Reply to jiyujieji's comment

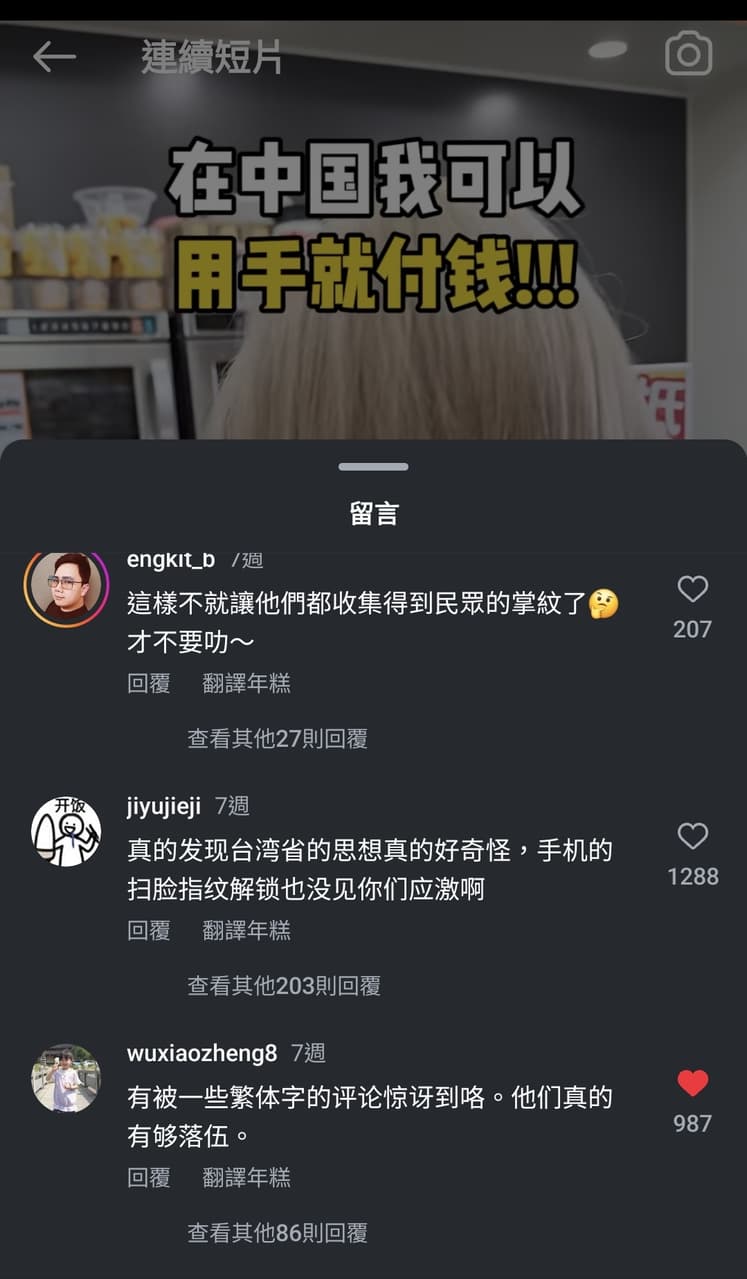149,930
